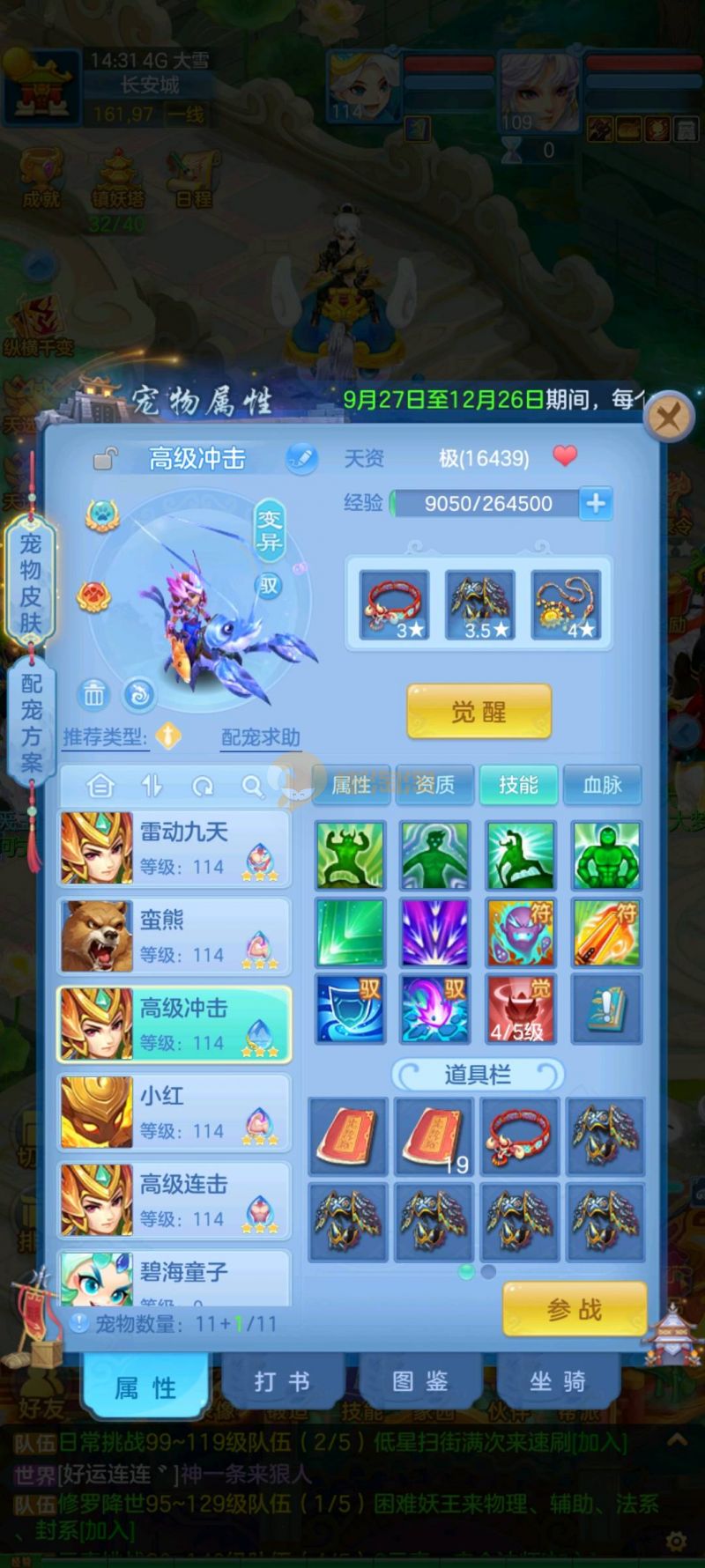Select the pet 雷动九天
This screenshot has width=705, height=1568.
coord(174,848)
